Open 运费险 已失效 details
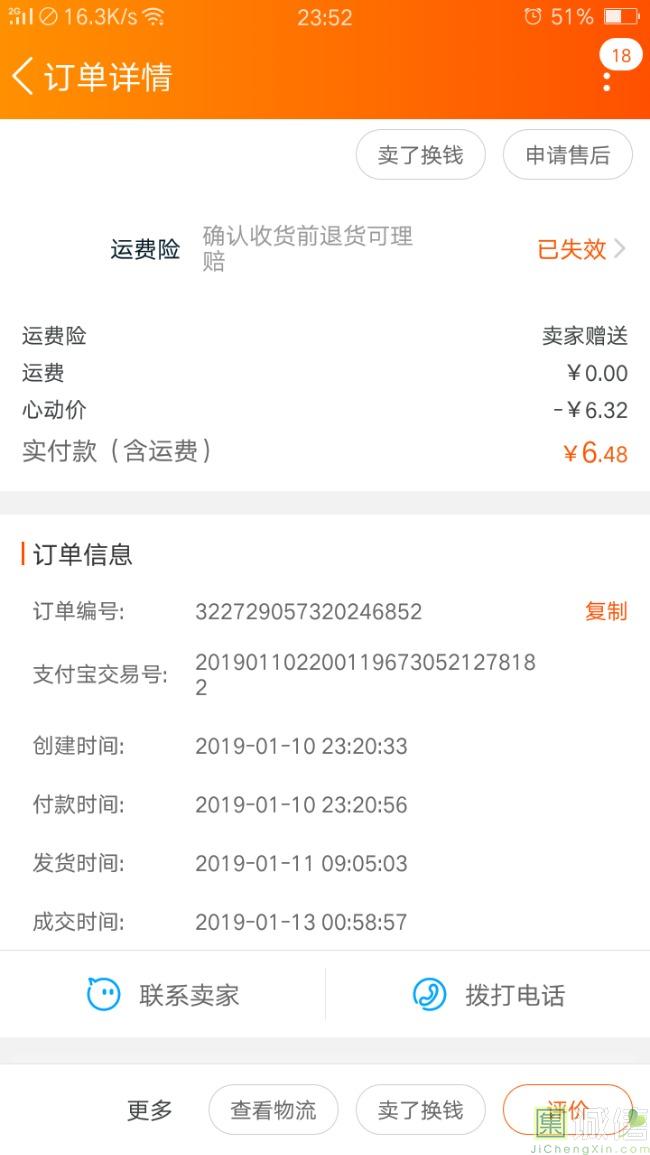650x1155 pixels. click(x=581, y=250)
